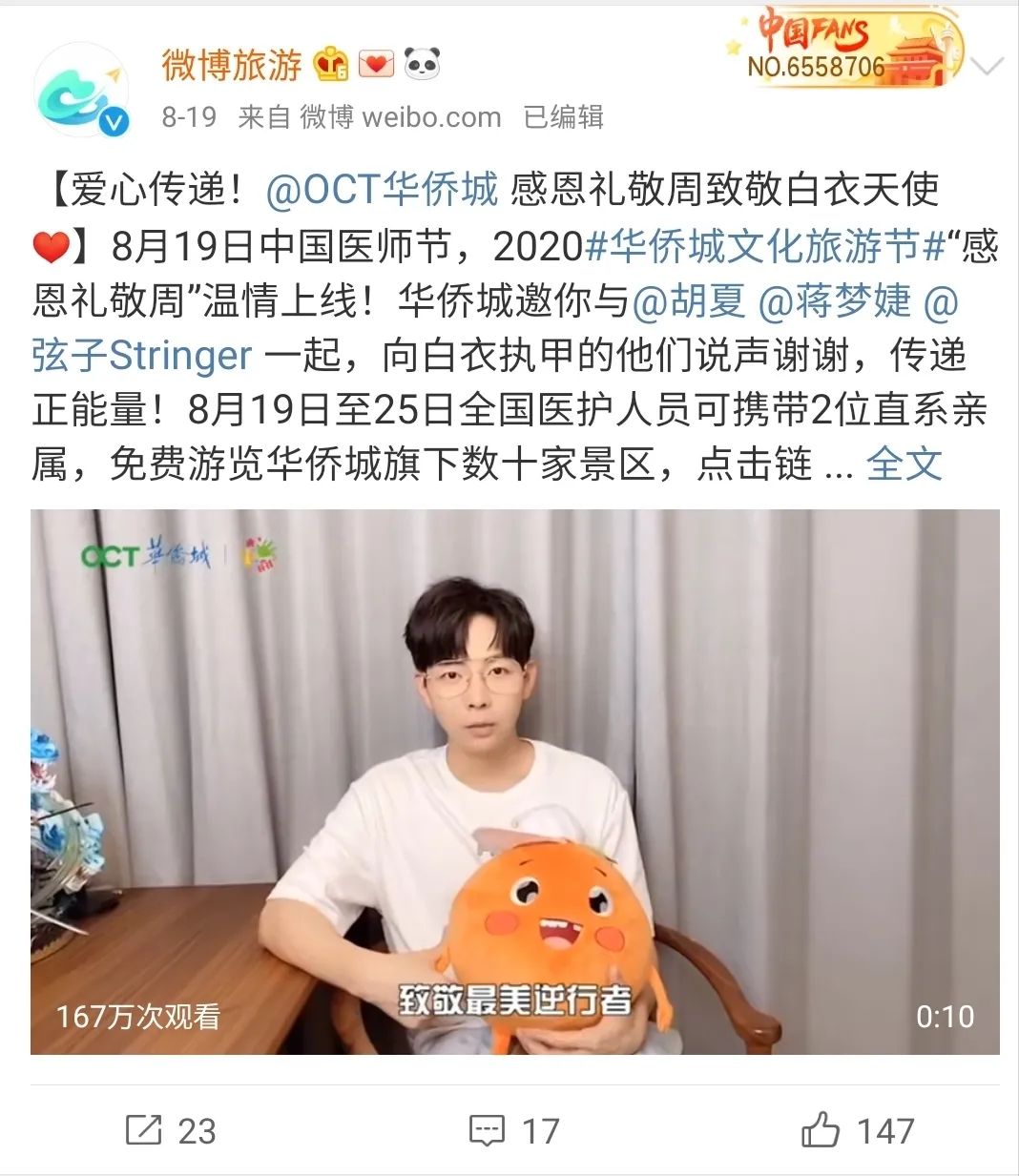Viewport: 1019px width, 1176px height.
Task: Repost this post with 23 shares
Action: [171, 1131]
